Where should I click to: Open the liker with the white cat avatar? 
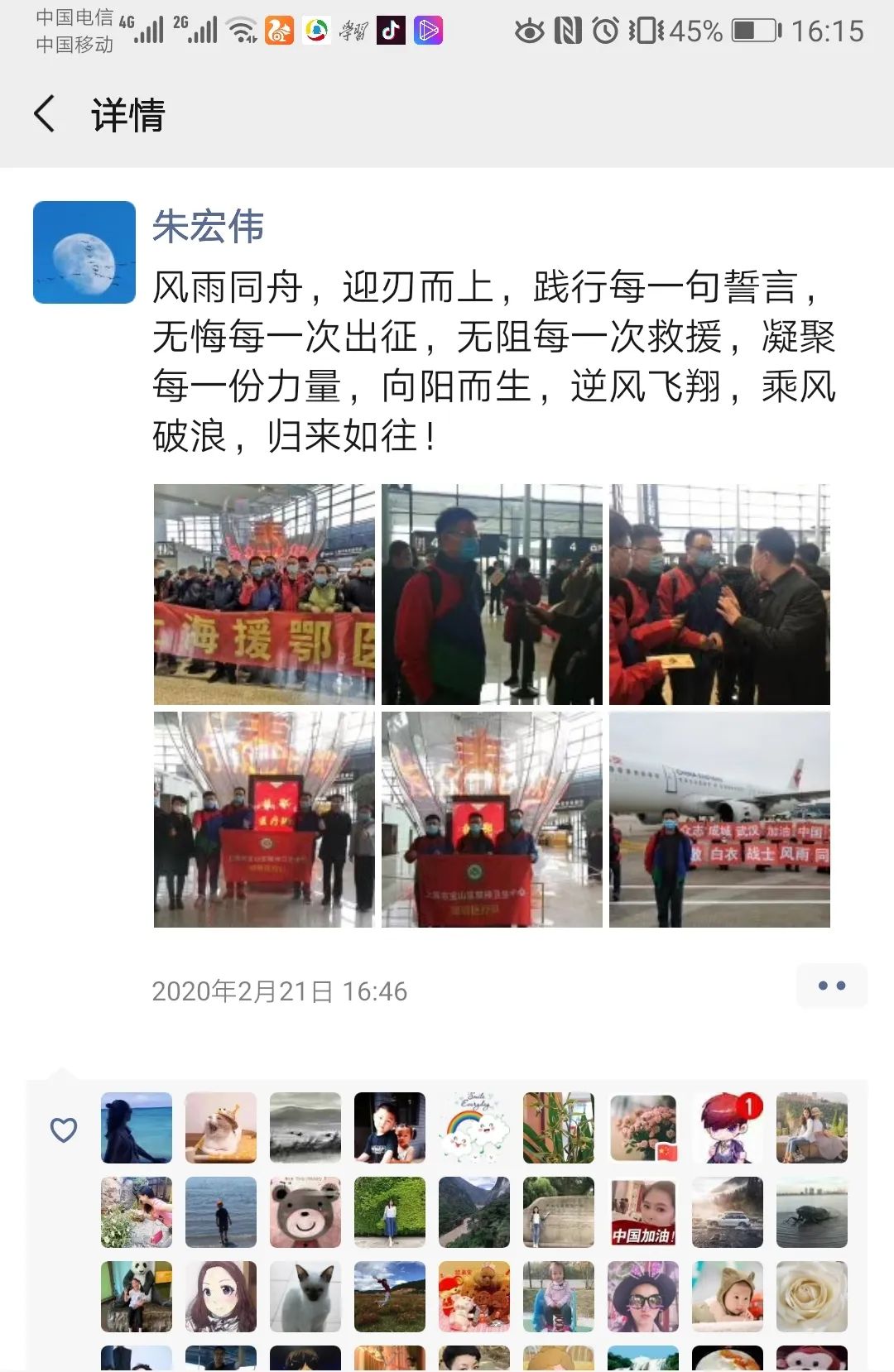click(305, 1297)
